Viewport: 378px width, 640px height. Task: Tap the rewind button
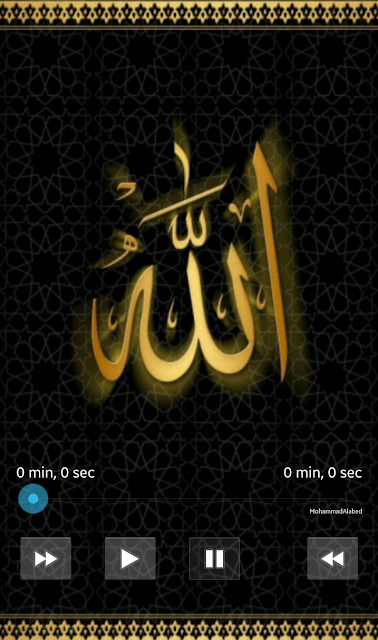pyautogui.click(x=332, y=558)
